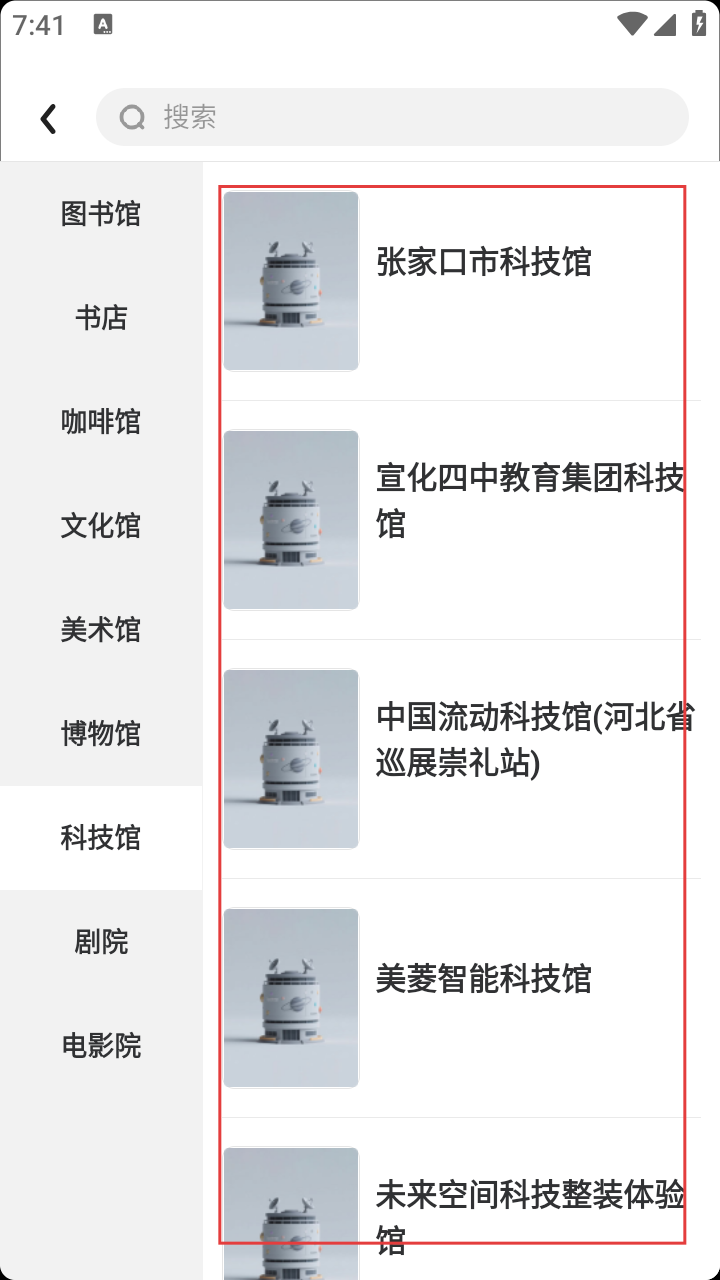Select the 美术馆 category
The width and height of the screenshot is (720, 1280).
(x=101, y=630)
